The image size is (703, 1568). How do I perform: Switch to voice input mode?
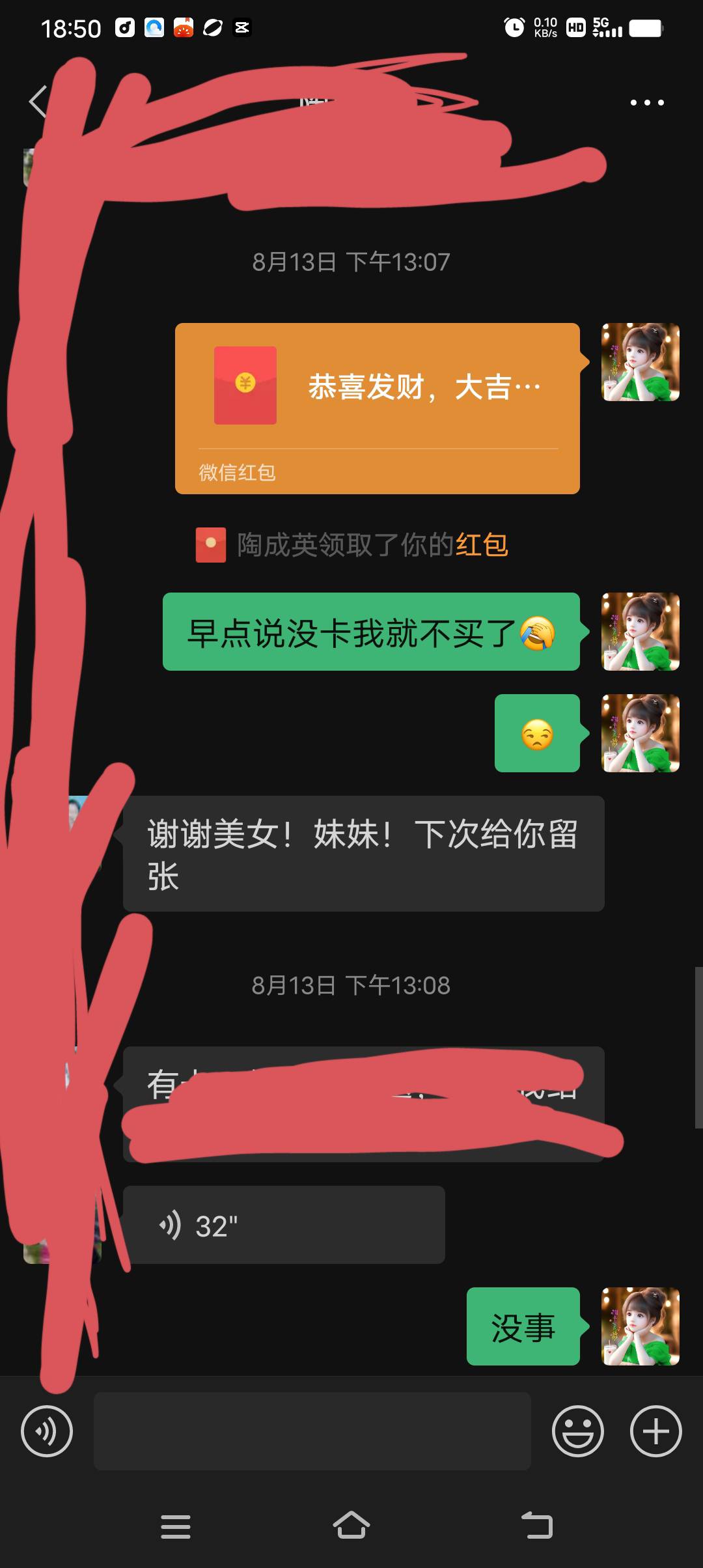47,1431
